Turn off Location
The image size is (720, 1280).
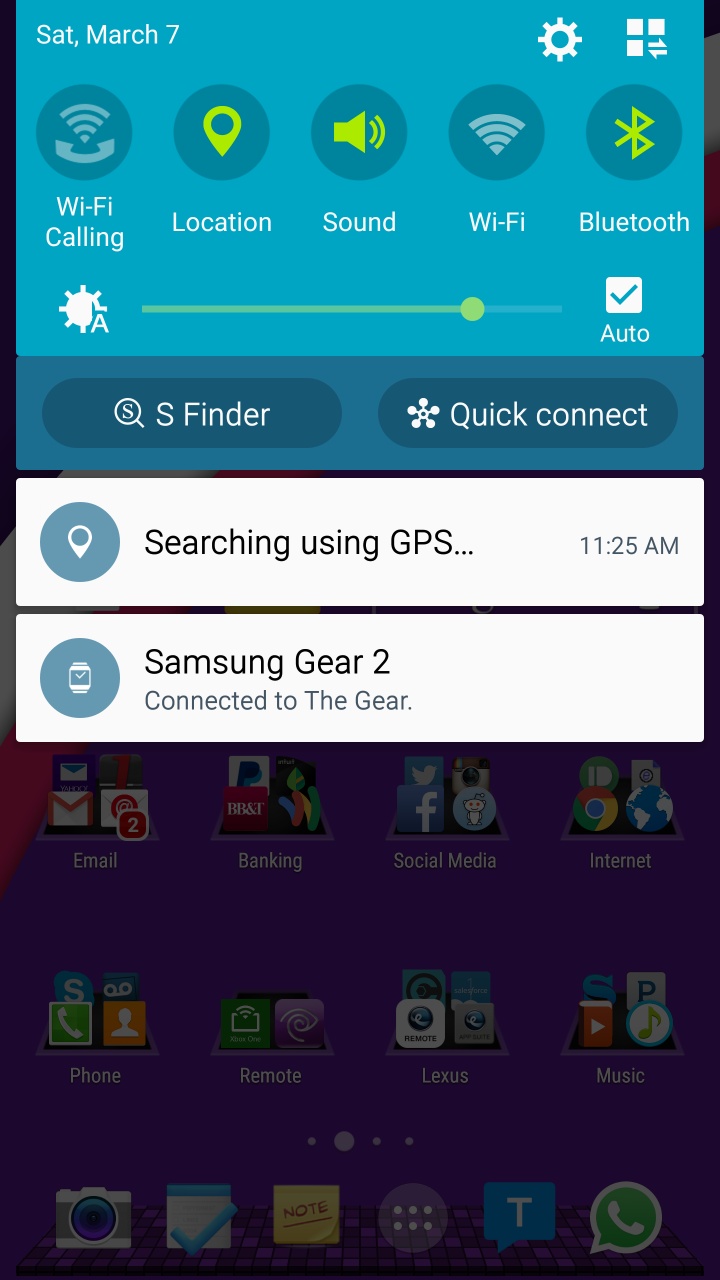222,133
